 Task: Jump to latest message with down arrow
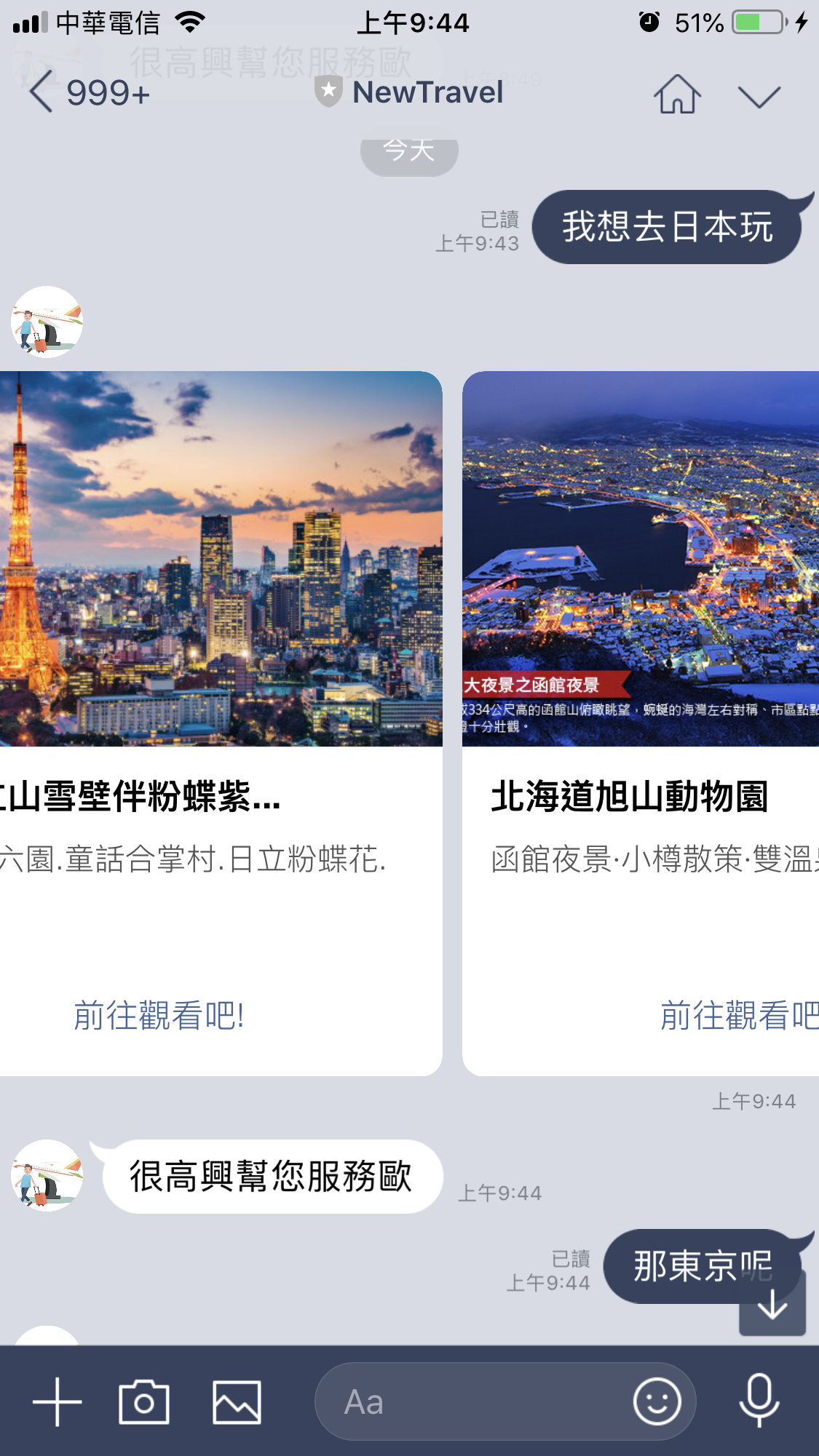(772, 1306)
